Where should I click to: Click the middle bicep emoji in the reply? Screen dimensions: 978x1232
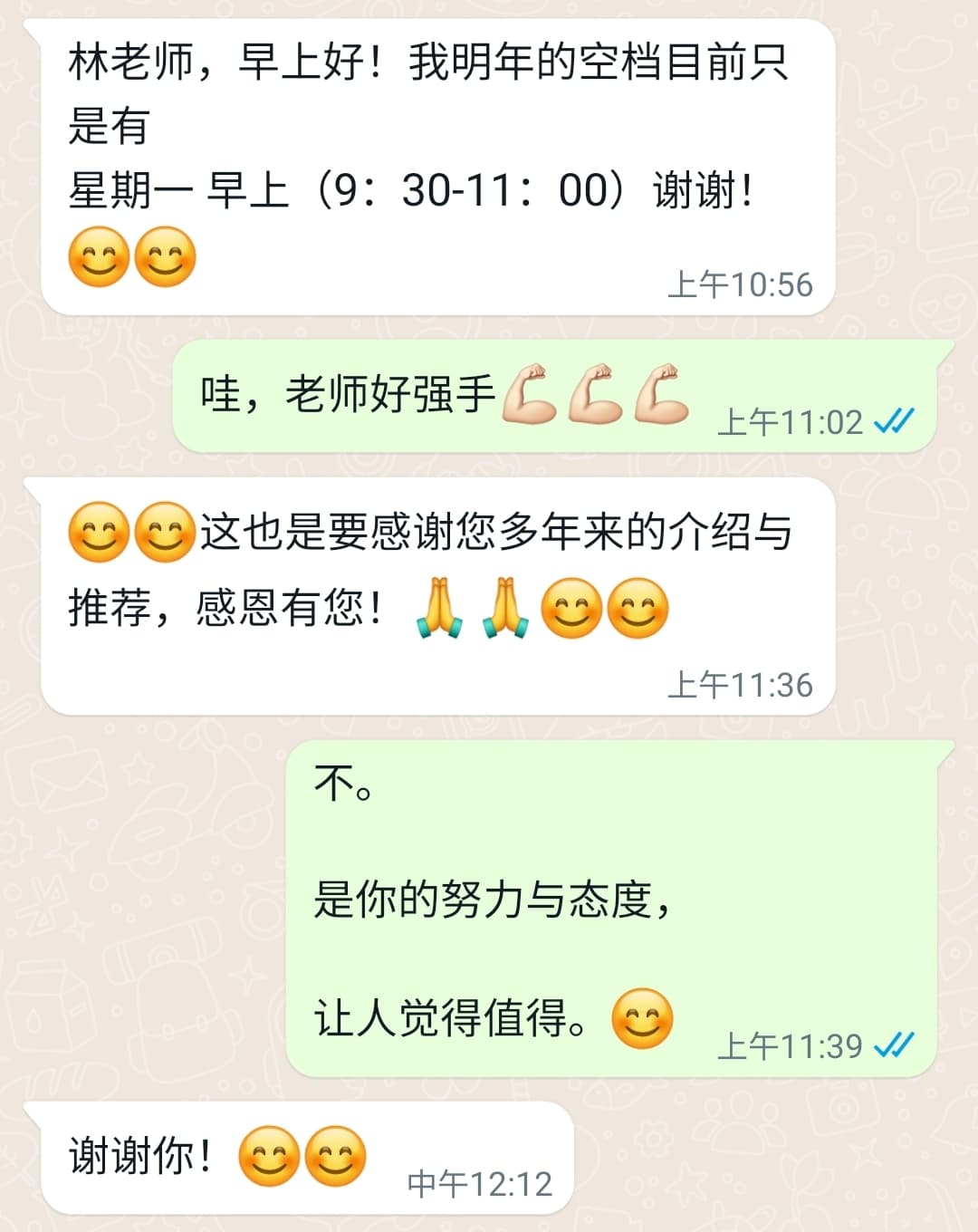[593, 394]
